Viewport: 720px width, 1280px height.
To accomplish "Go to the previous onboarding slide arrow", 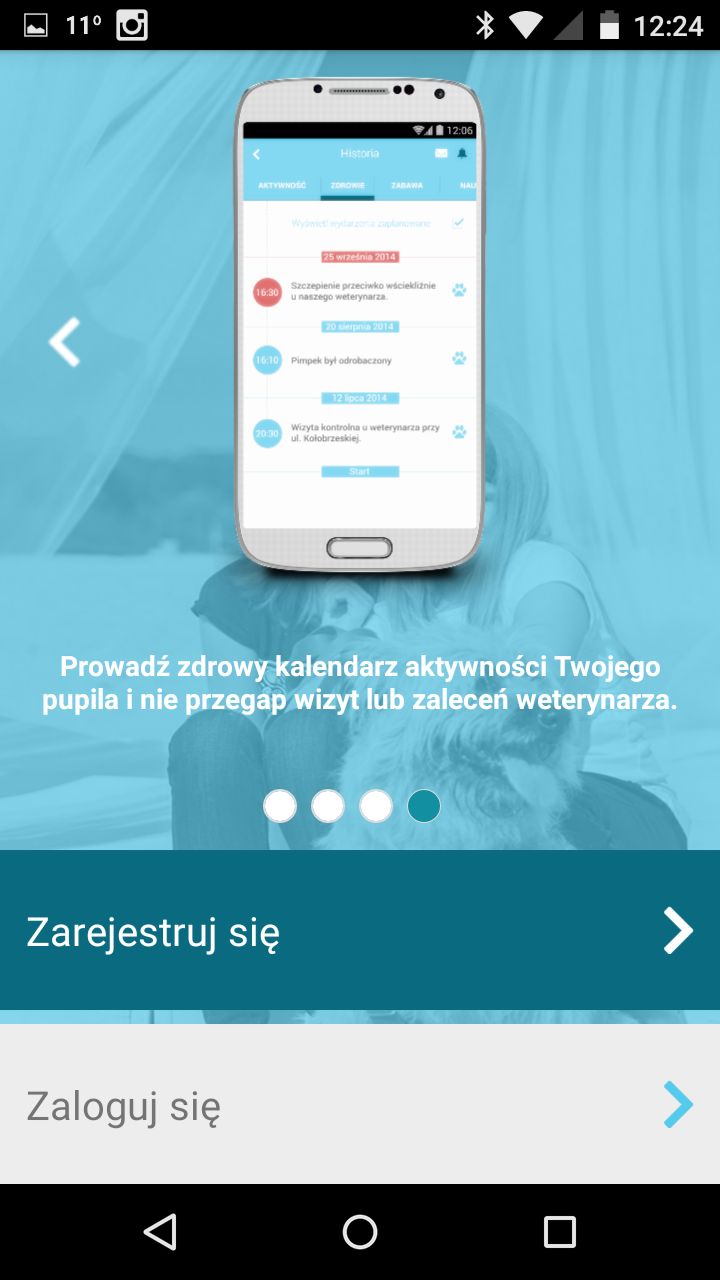I will [x=65, y=342].
